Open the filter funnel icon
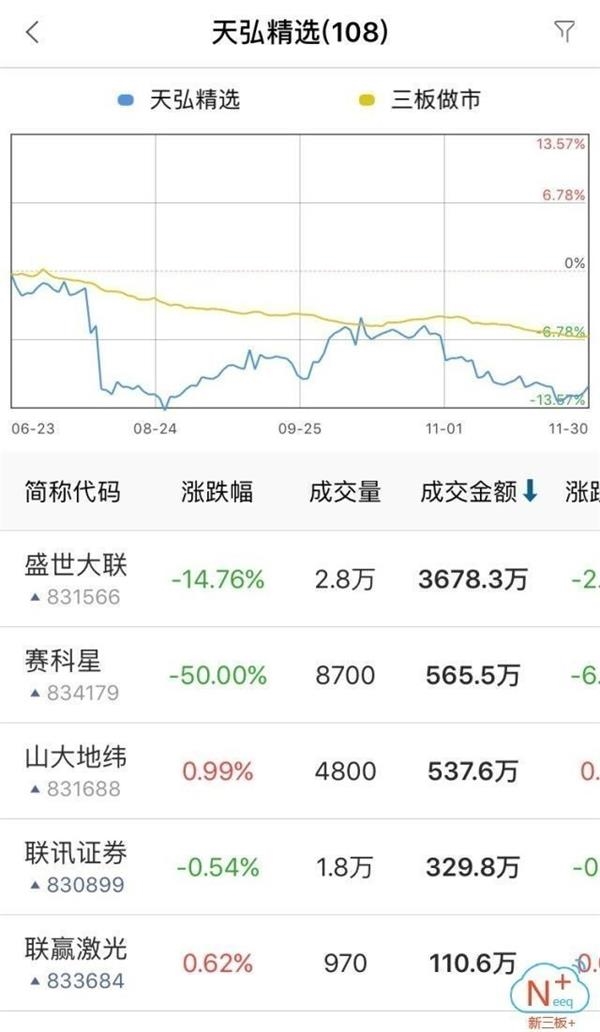This screenshot has height=1032, width=600. [x=565, y=32]
